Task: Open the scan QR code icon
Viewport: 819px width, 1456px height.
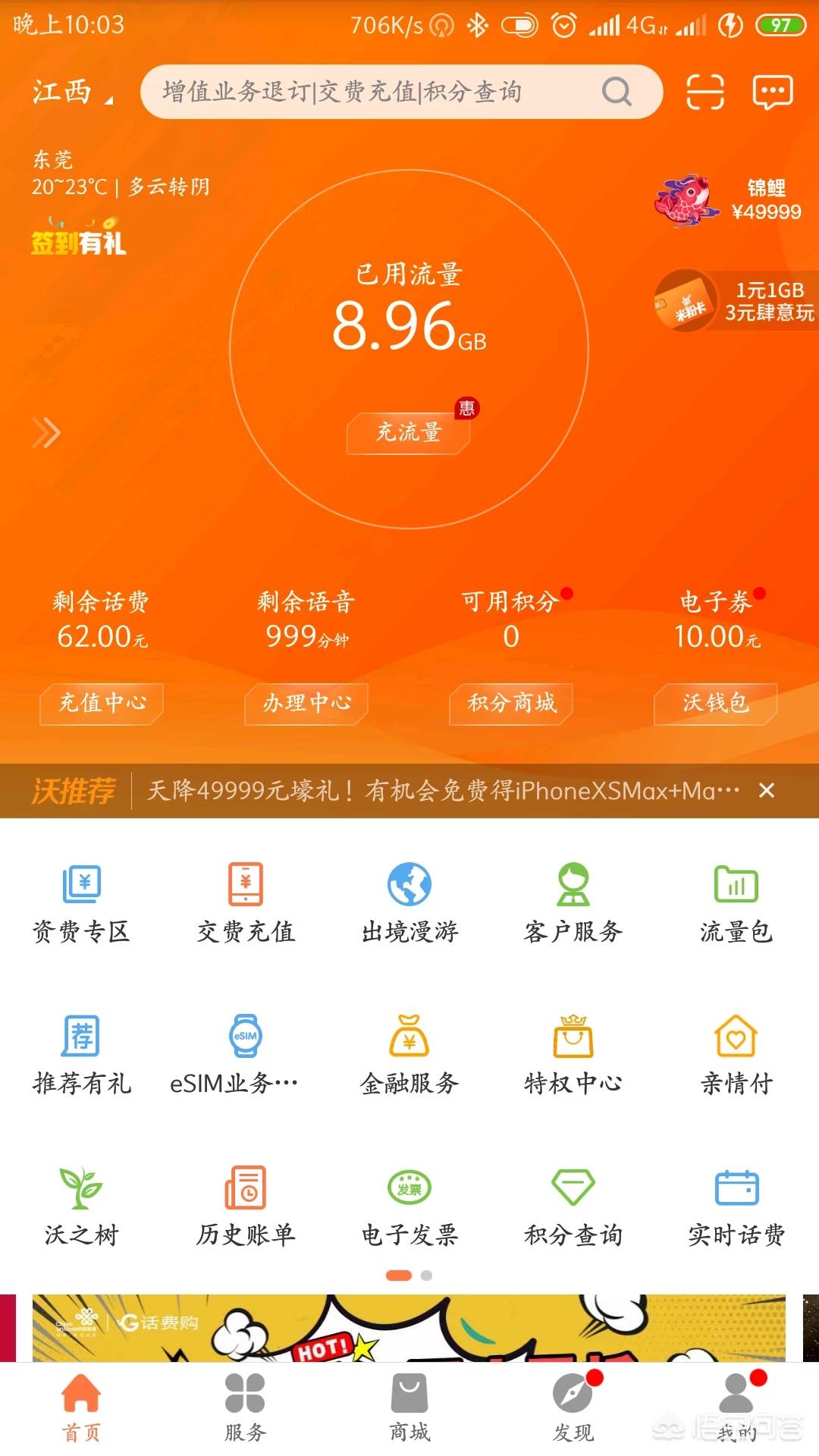Action: (x=704, y=92)
